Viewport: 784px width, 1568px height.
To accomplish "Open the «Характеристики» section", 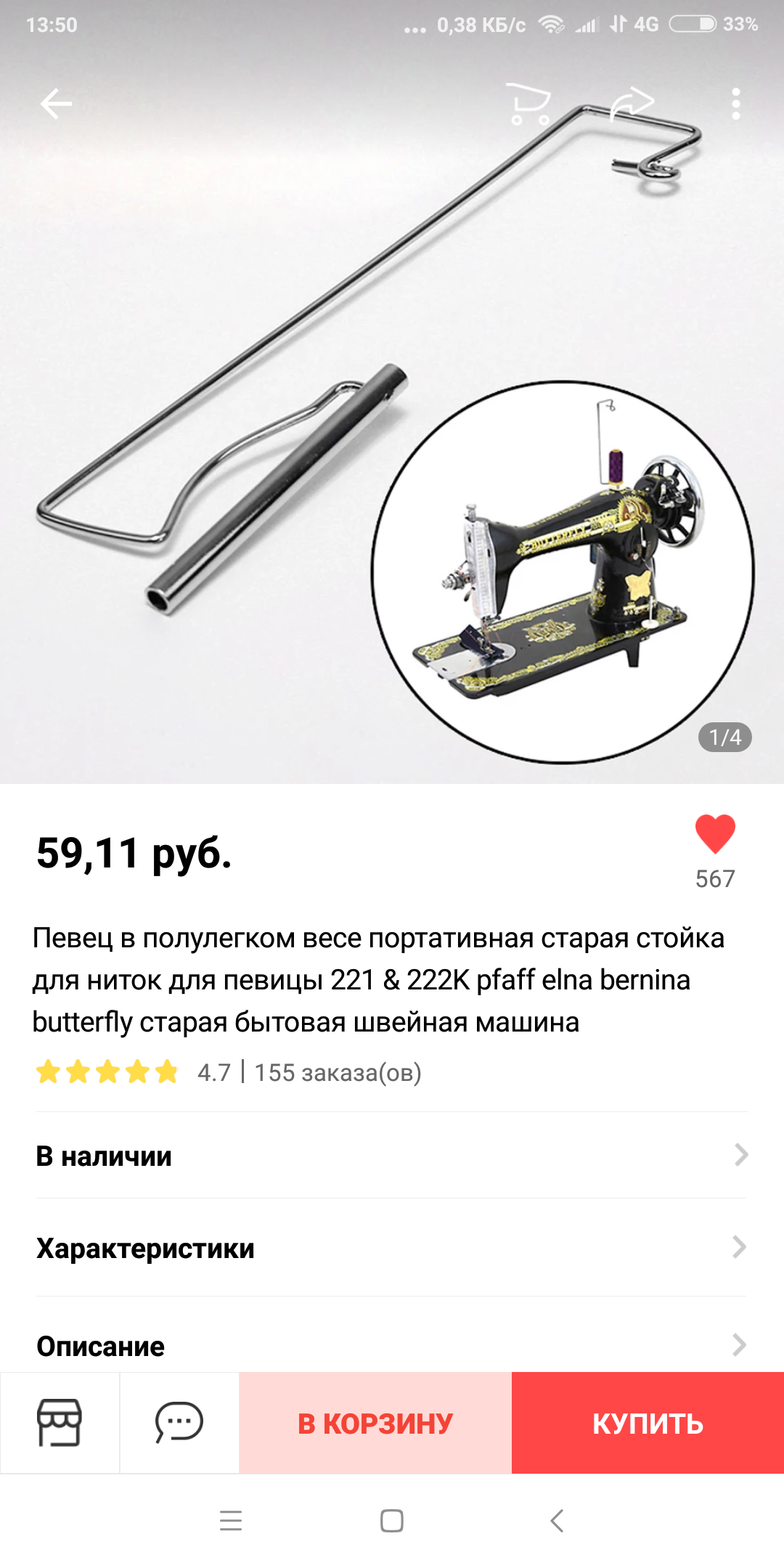I will [x=392, y=1249].
